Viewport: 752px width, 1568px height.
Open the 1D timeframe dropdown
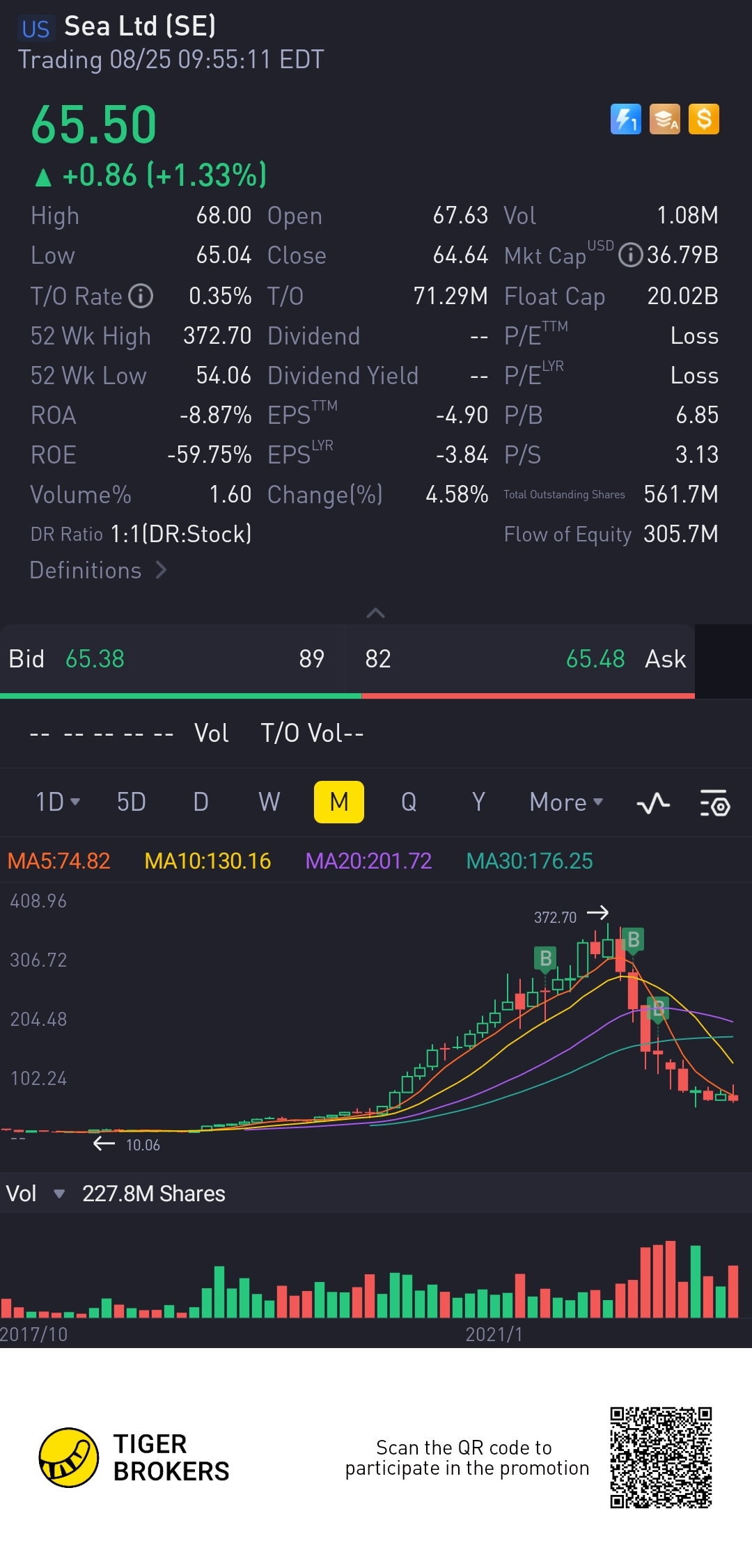[57, 802]
